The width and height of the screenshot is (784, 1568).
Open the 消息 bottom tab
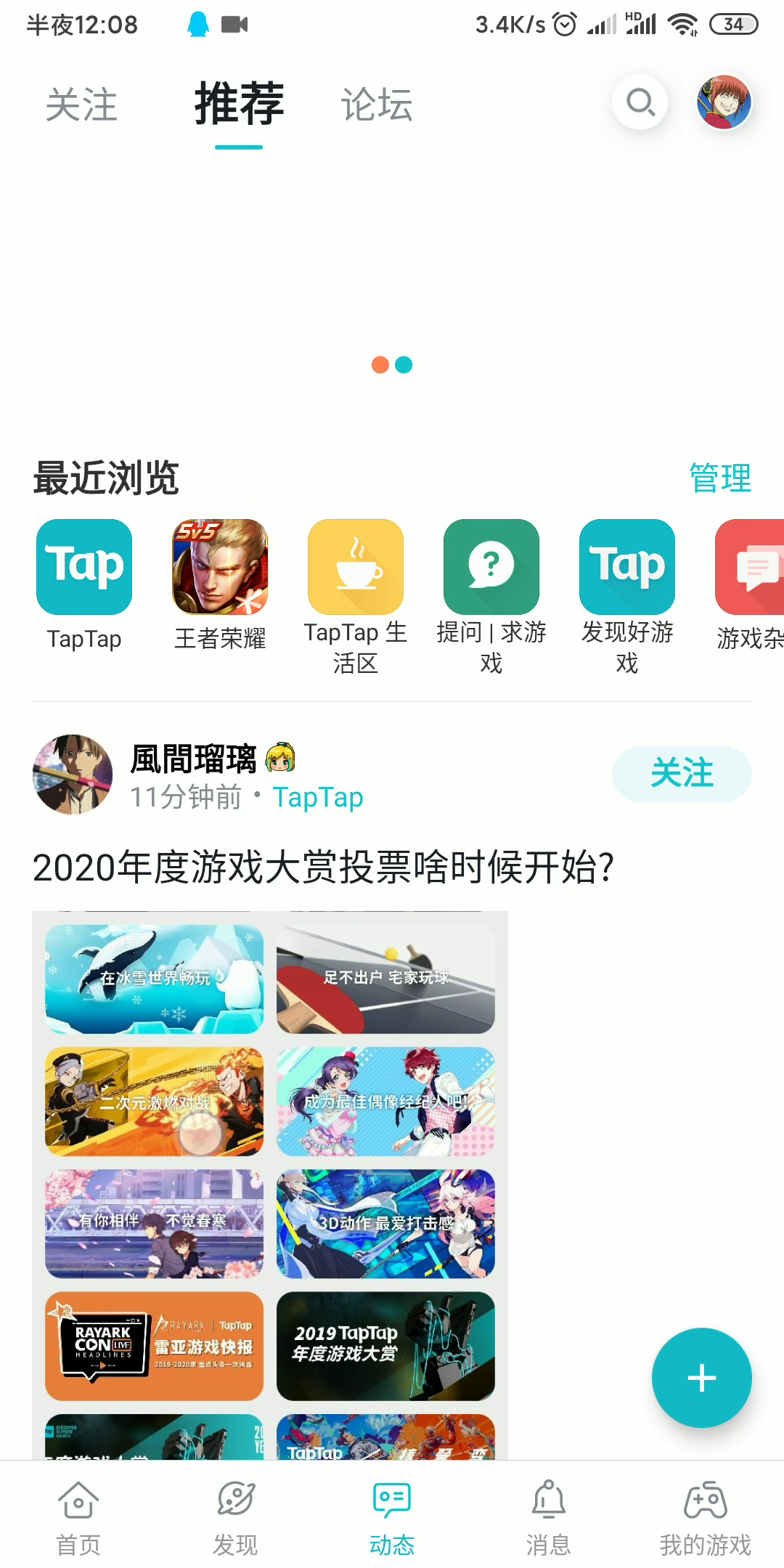click(x=549, y=1518)
